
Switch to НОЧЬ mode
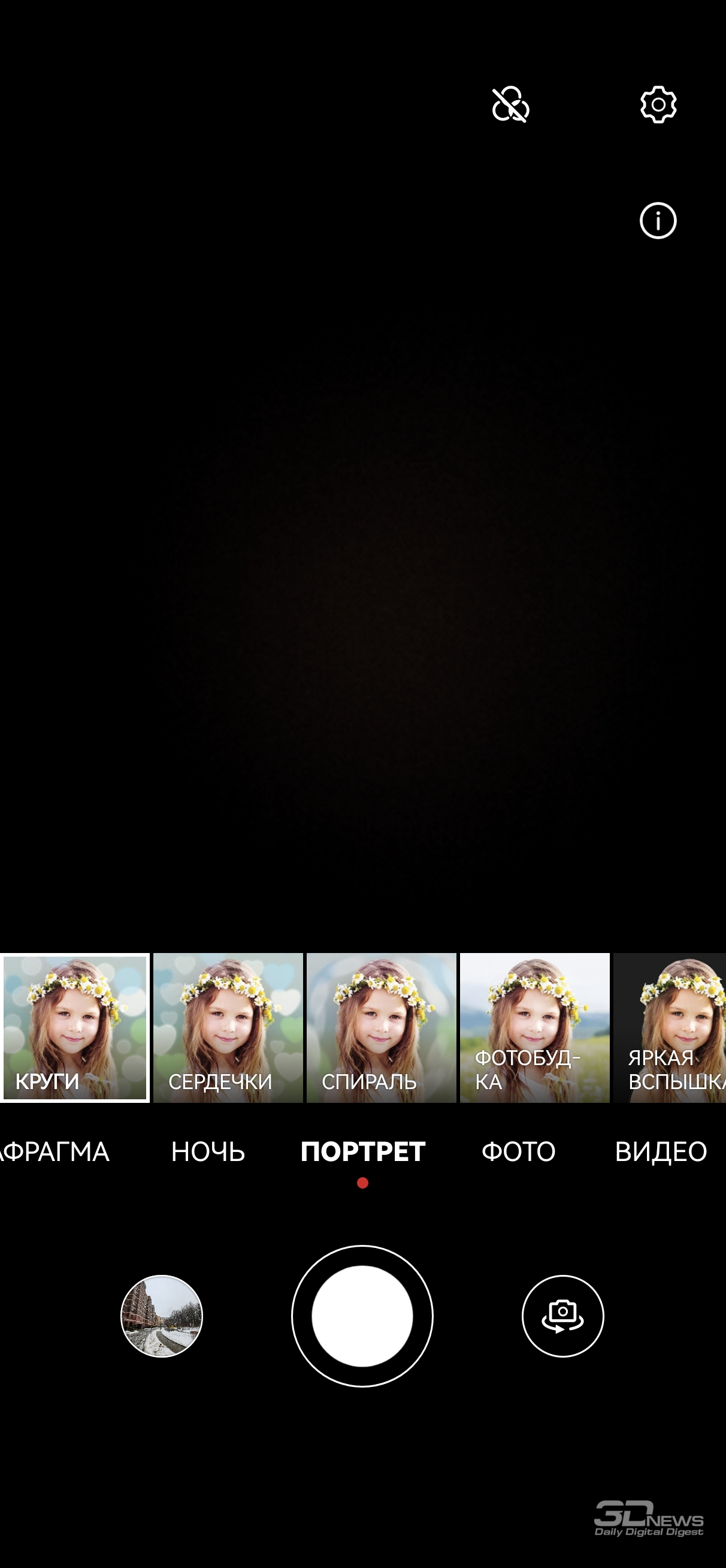point(208,1151)
